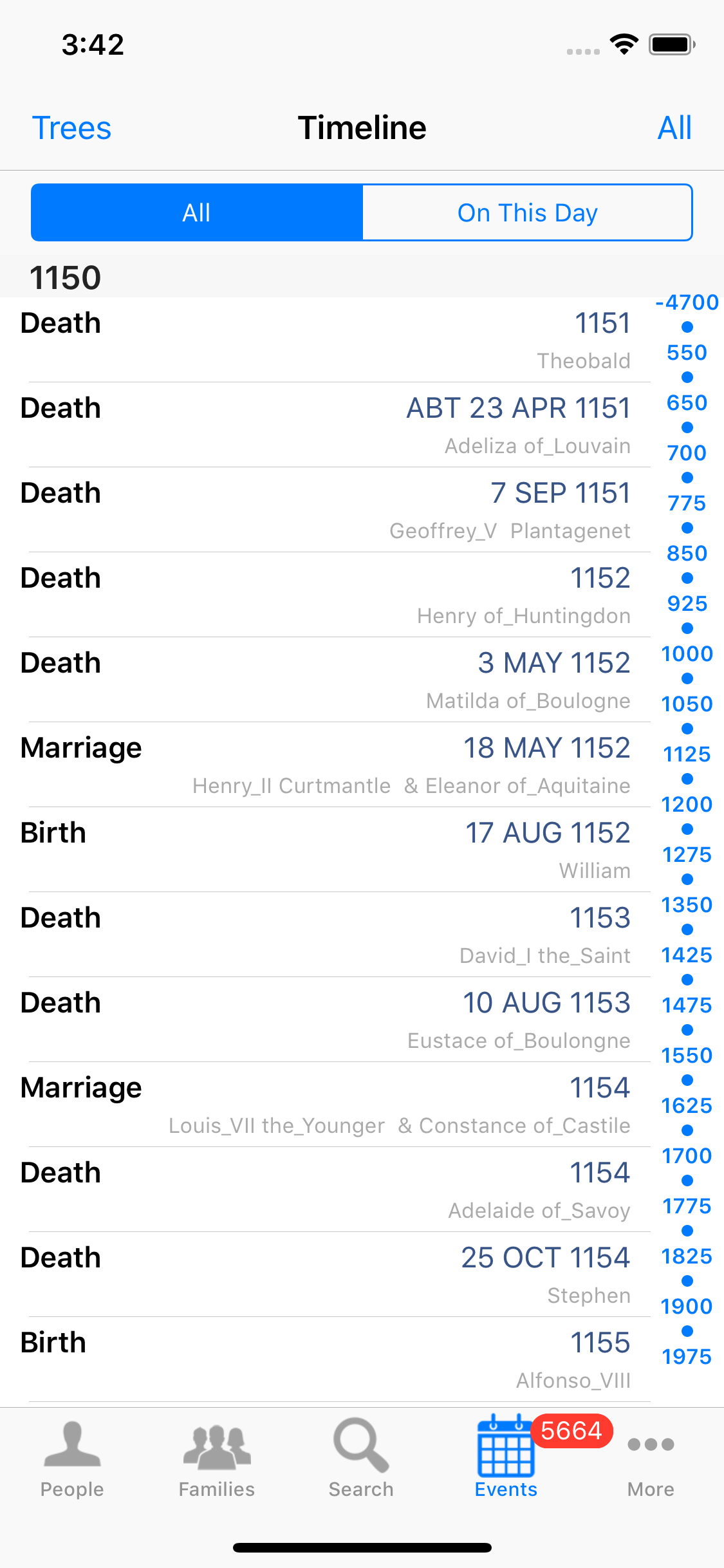
Task: Switch to the On This Day segment
Action: (527, 212)
